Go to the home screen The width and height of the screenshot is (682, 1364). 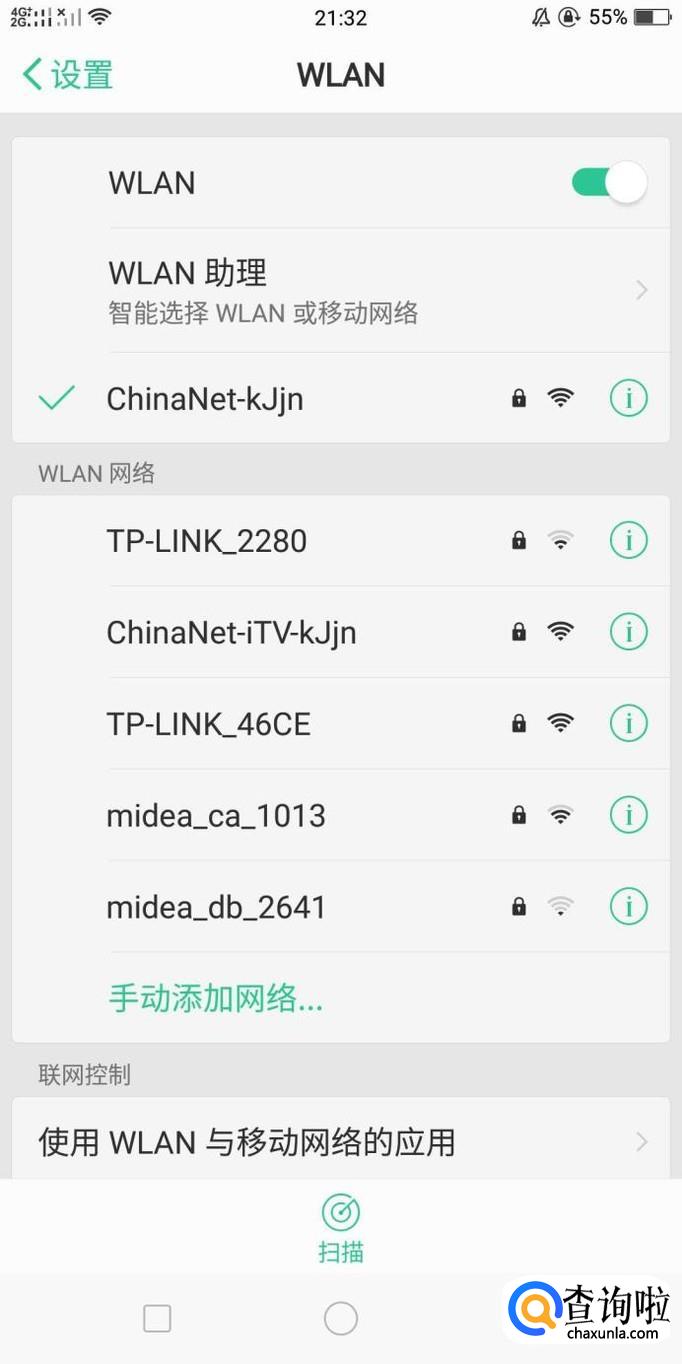tap(341, 1318)
